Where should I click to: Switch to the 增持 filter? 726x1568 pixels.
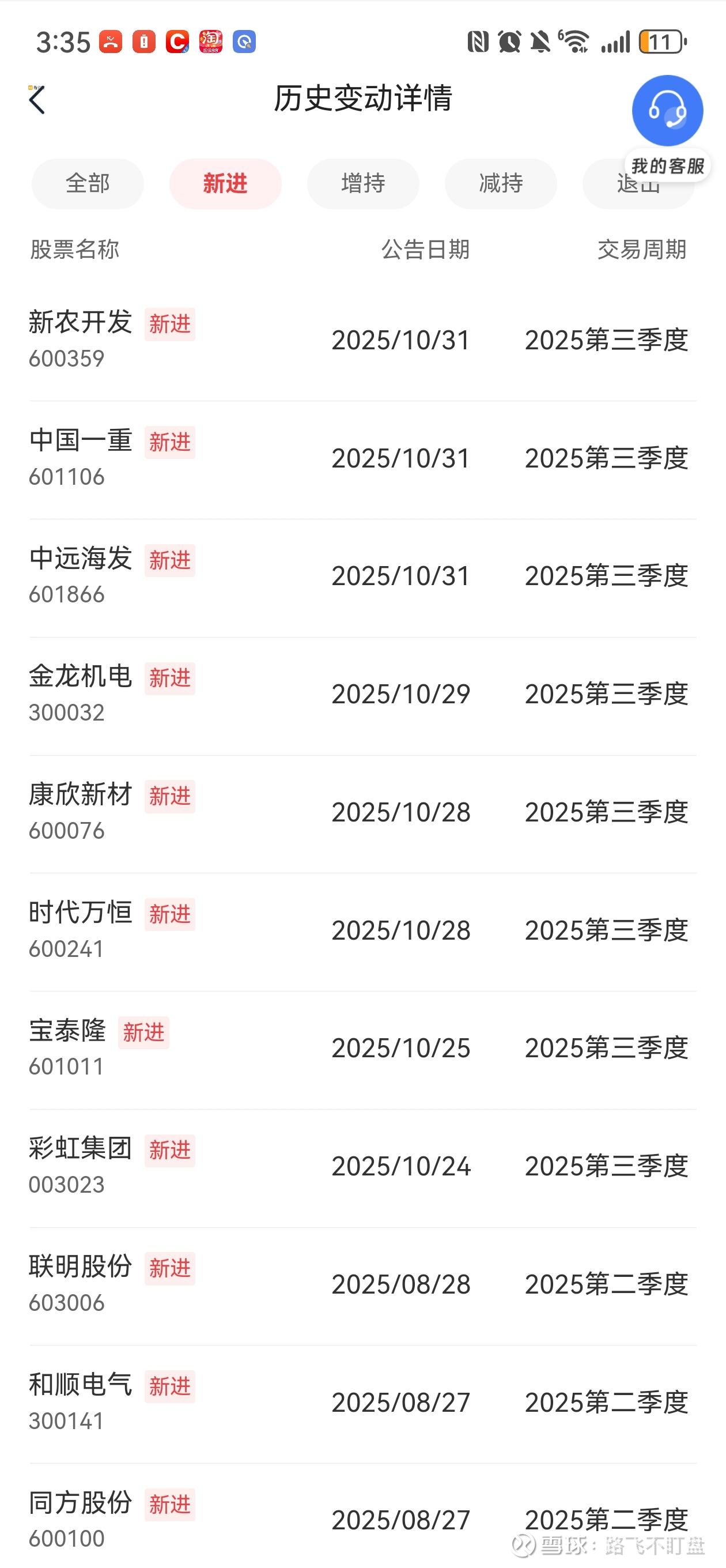point(362,183)
